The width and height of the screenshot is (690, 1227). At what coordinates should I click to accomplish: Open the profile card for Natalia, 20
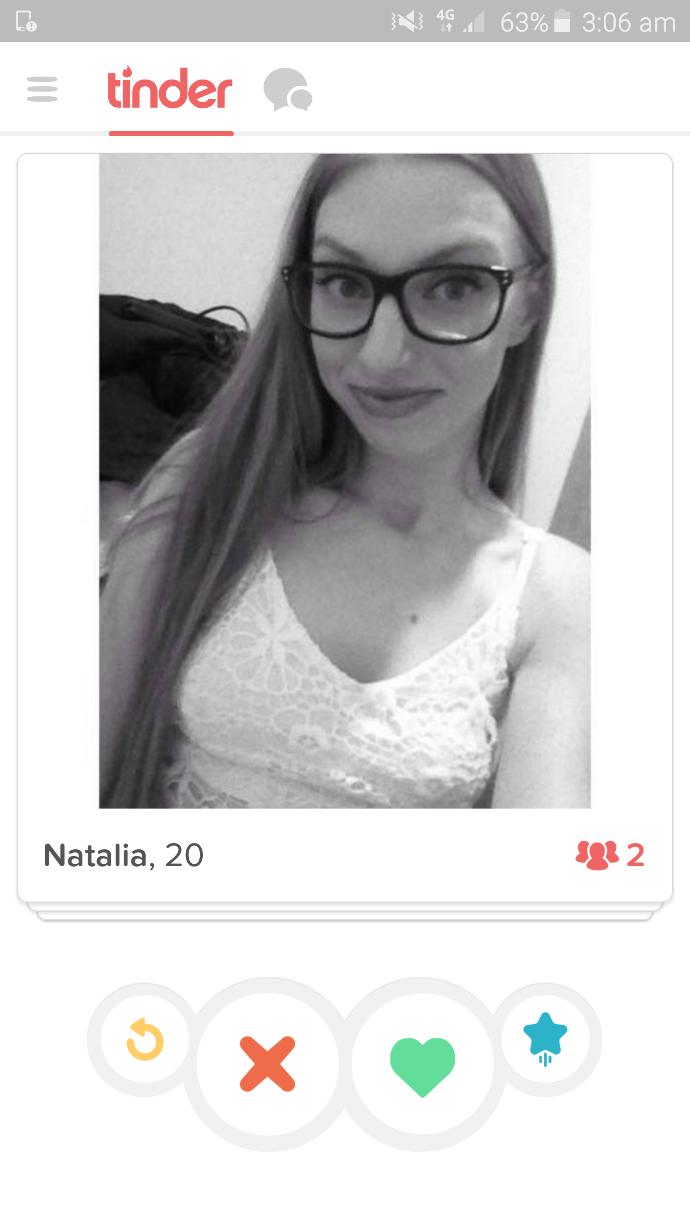point(345,528)
